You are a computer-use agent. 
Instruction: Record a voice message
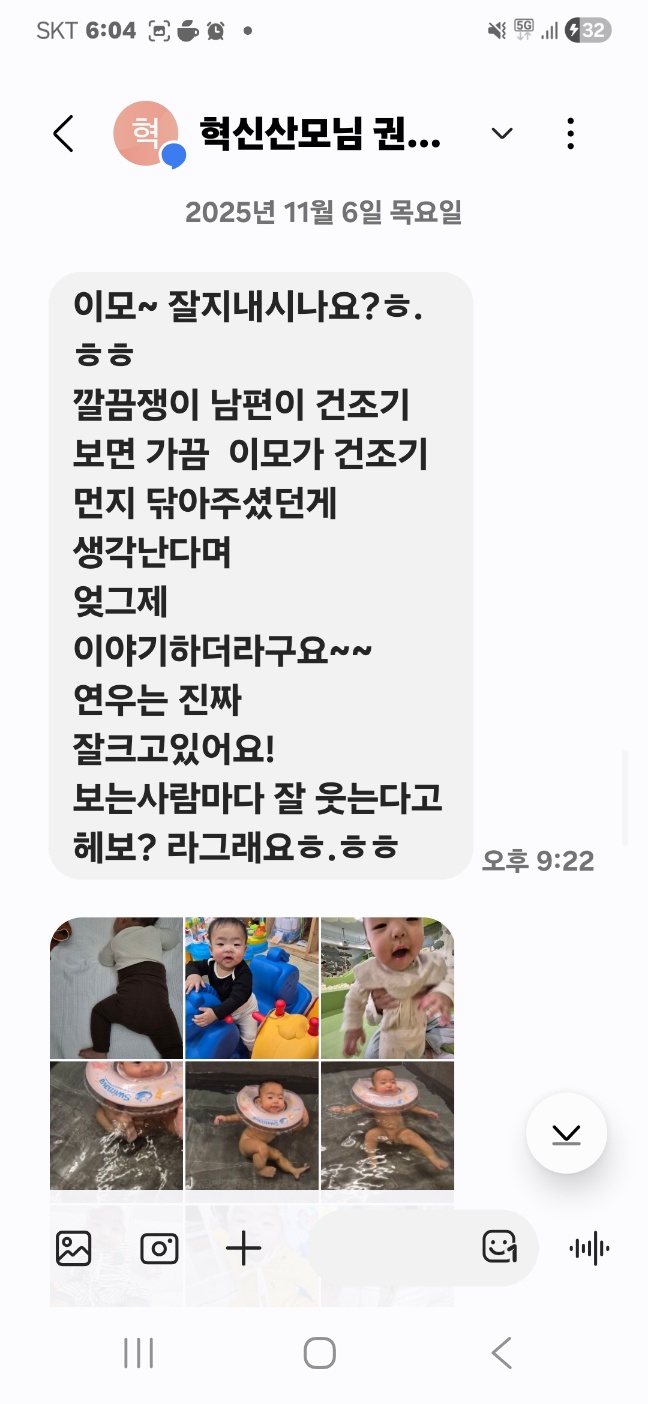coord(589,1248)
